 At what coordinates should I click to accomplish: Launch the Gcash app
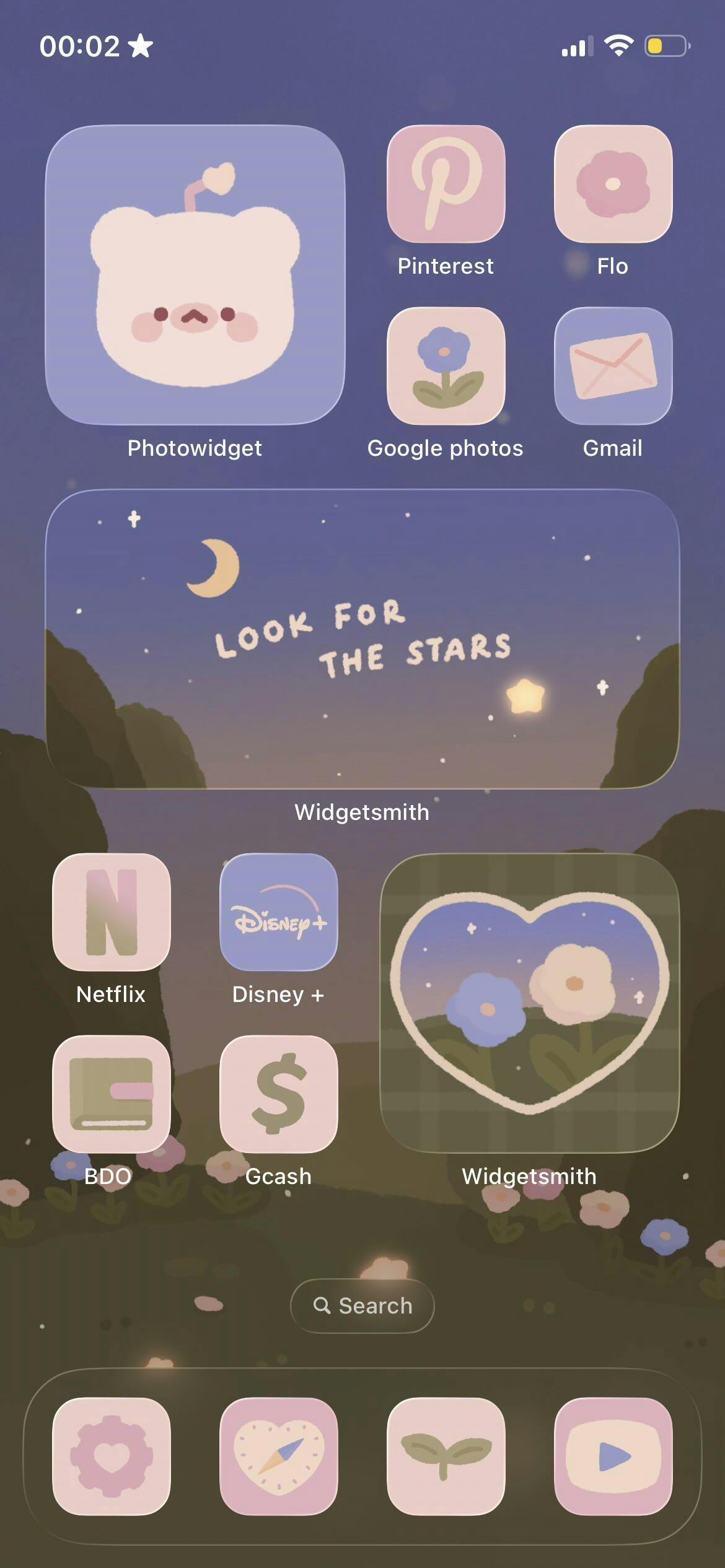coord(279,1094)
